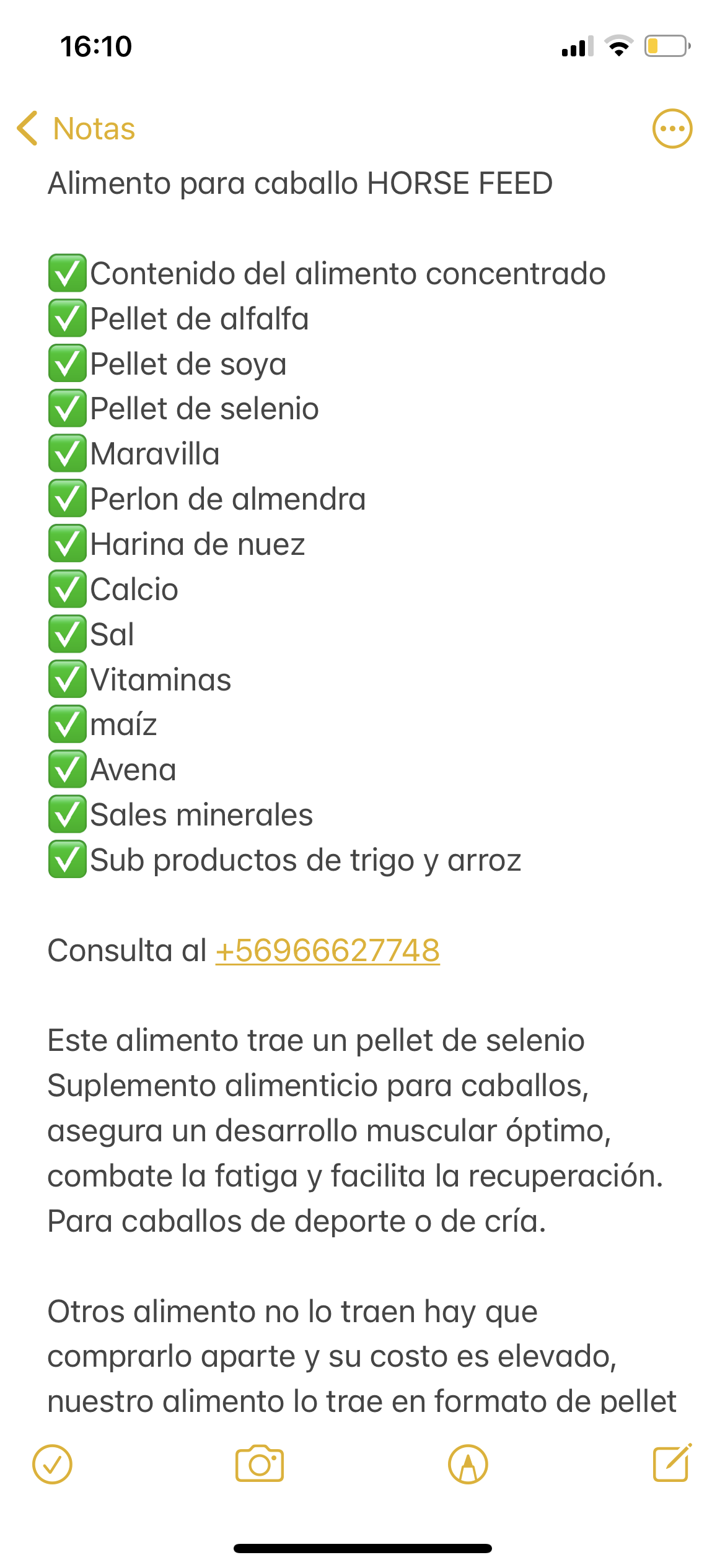725x1568 pixels.
Task: Add a checklist with the checkmark icon
Action: [x=52, y=1465]
